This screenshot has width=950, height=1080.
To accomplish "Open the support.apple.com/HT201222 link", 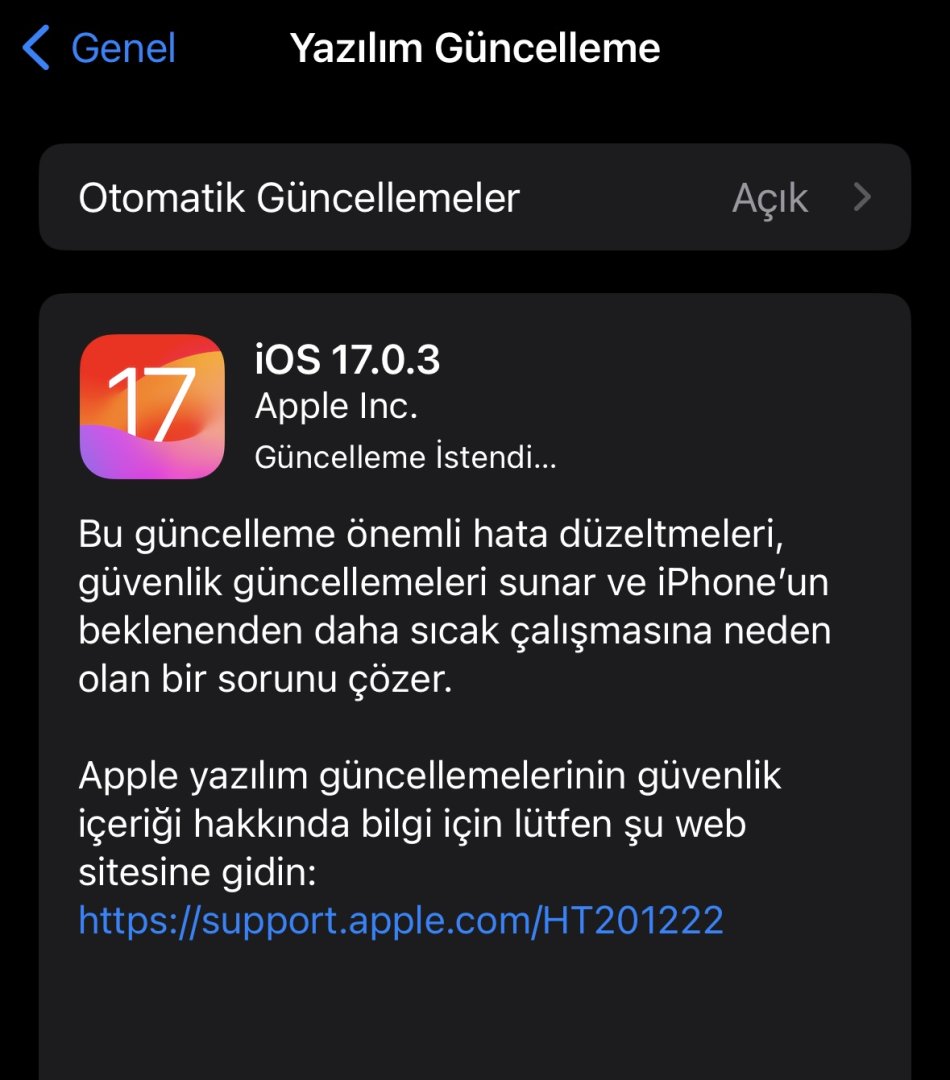I will (400, 920).
